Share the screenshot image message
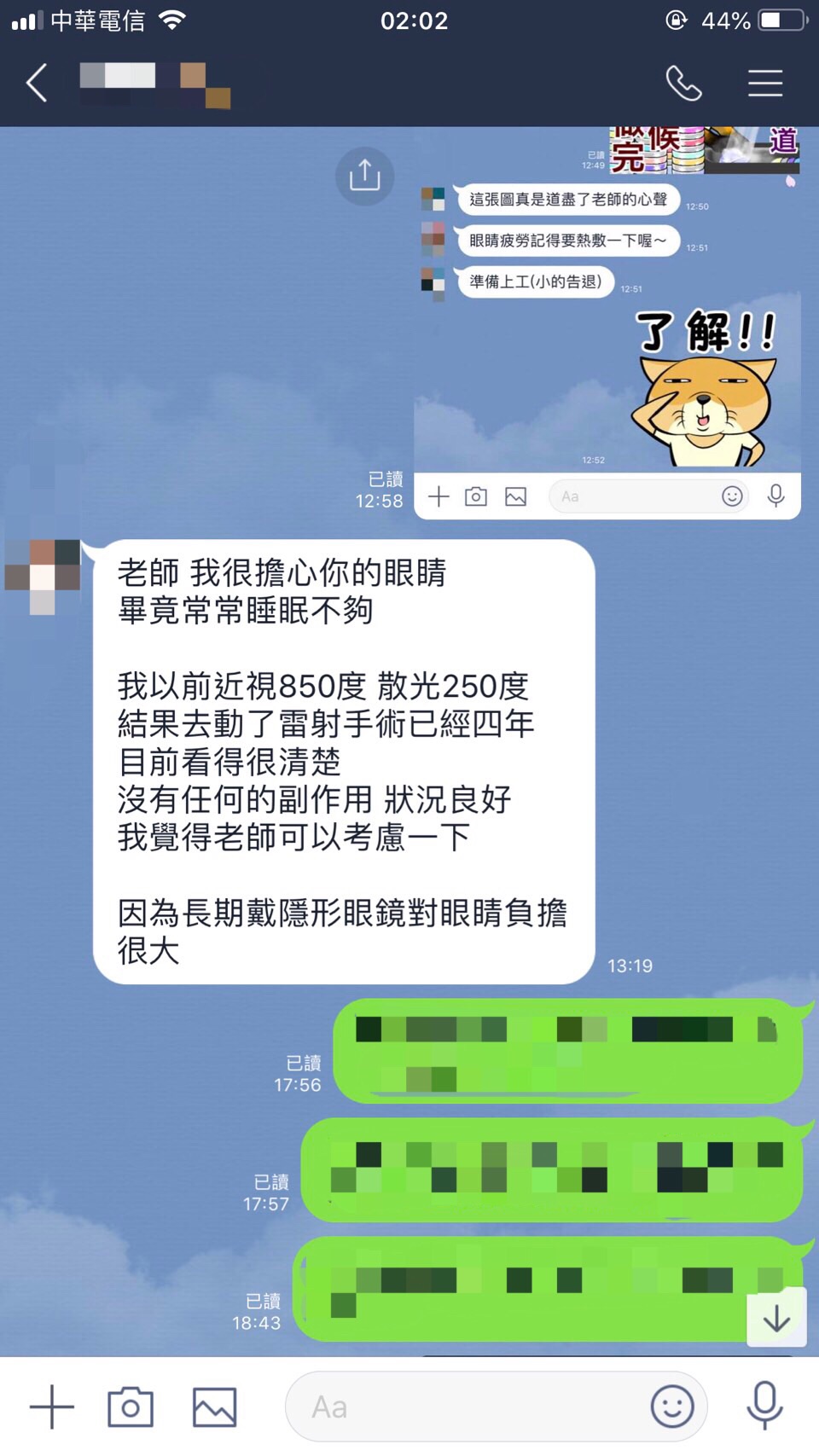 click(x=364, y=176)
